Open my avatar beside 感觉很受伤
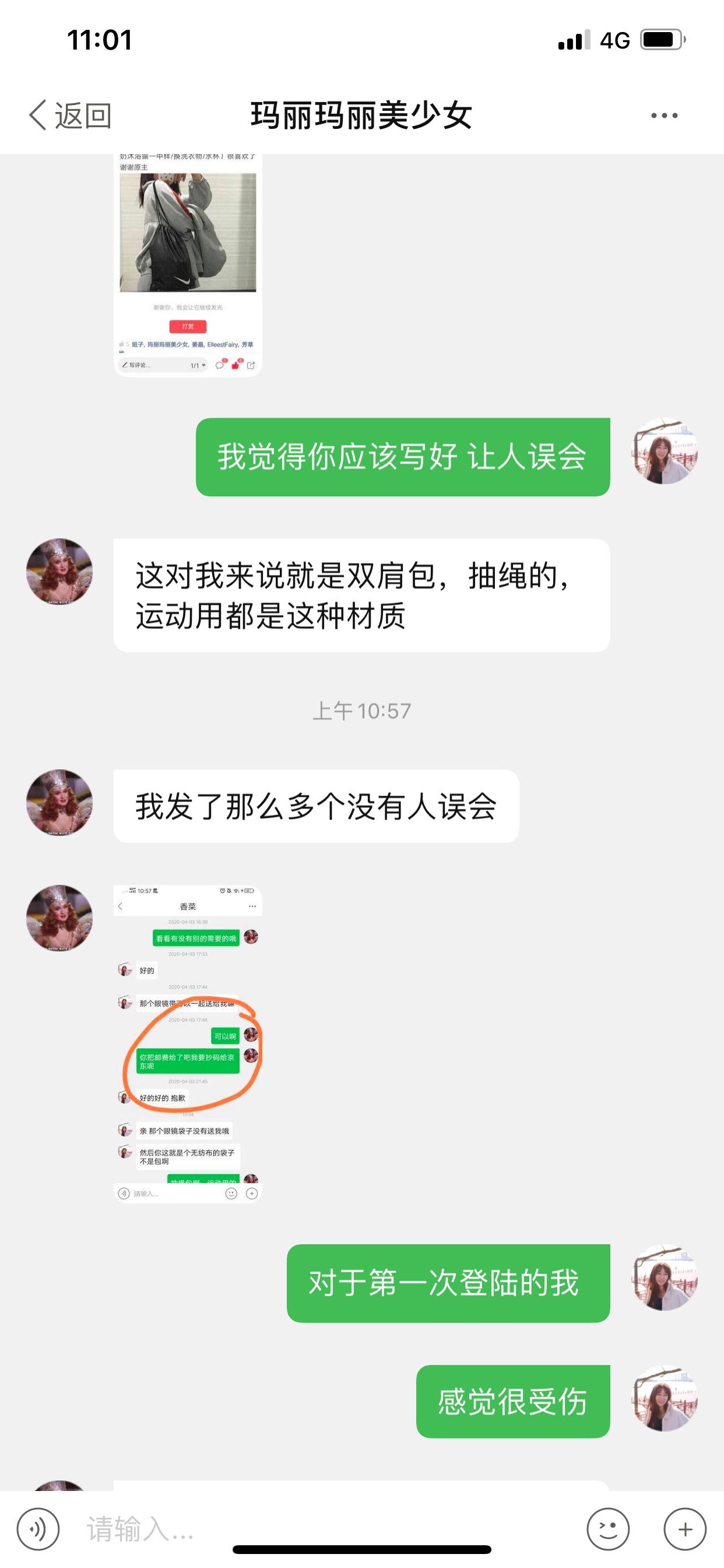 tap(665, 1398)
